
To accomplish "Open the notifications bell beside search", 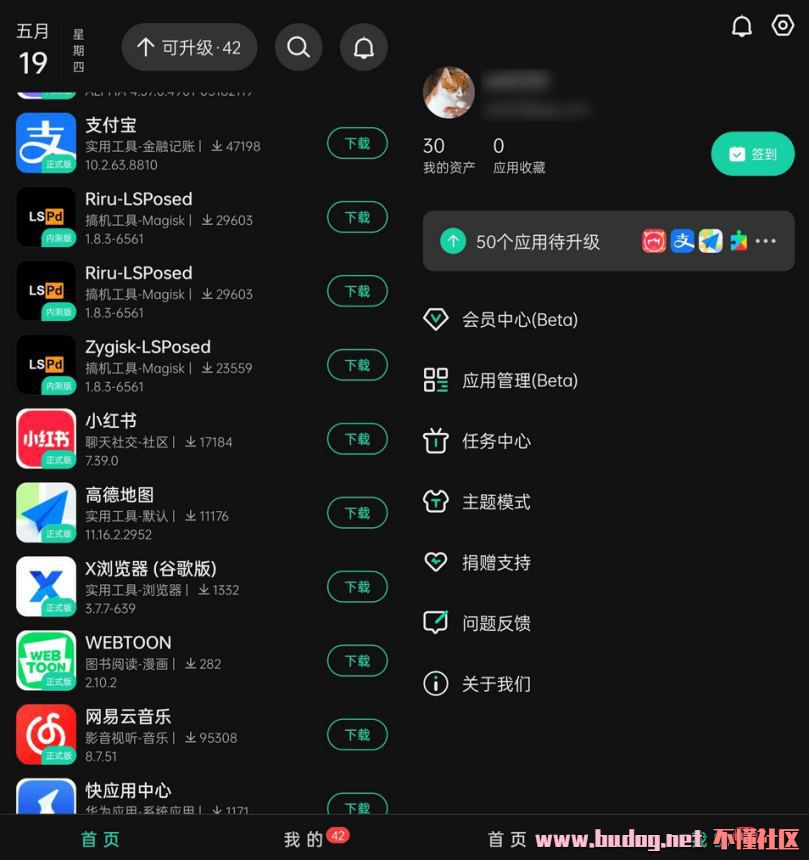I will pyautogui.click(x=364, y=47).
